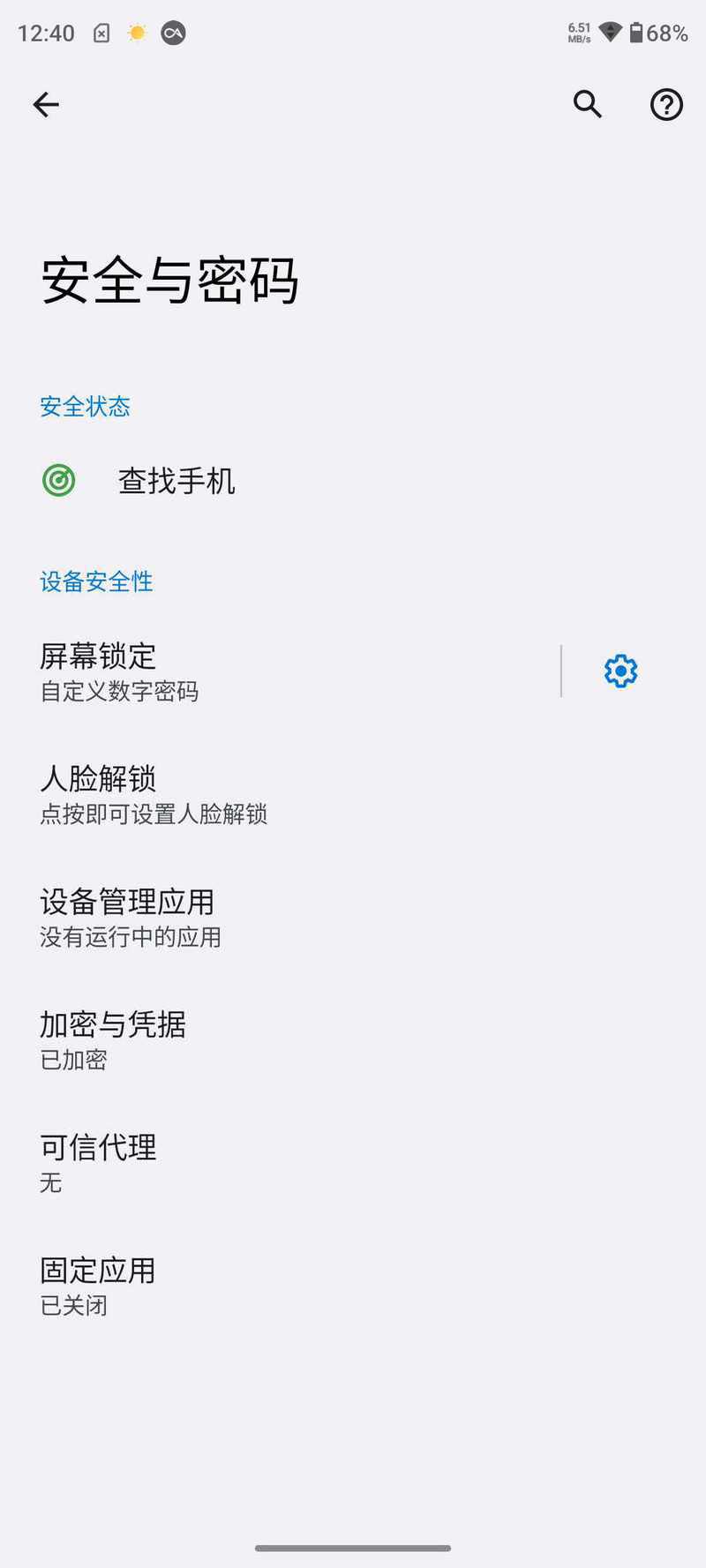Viewport: 706px width, 1568px height.
Task: Open 可信代理 trust agents
Action: pyautogui.click(x=353, y=1163)
